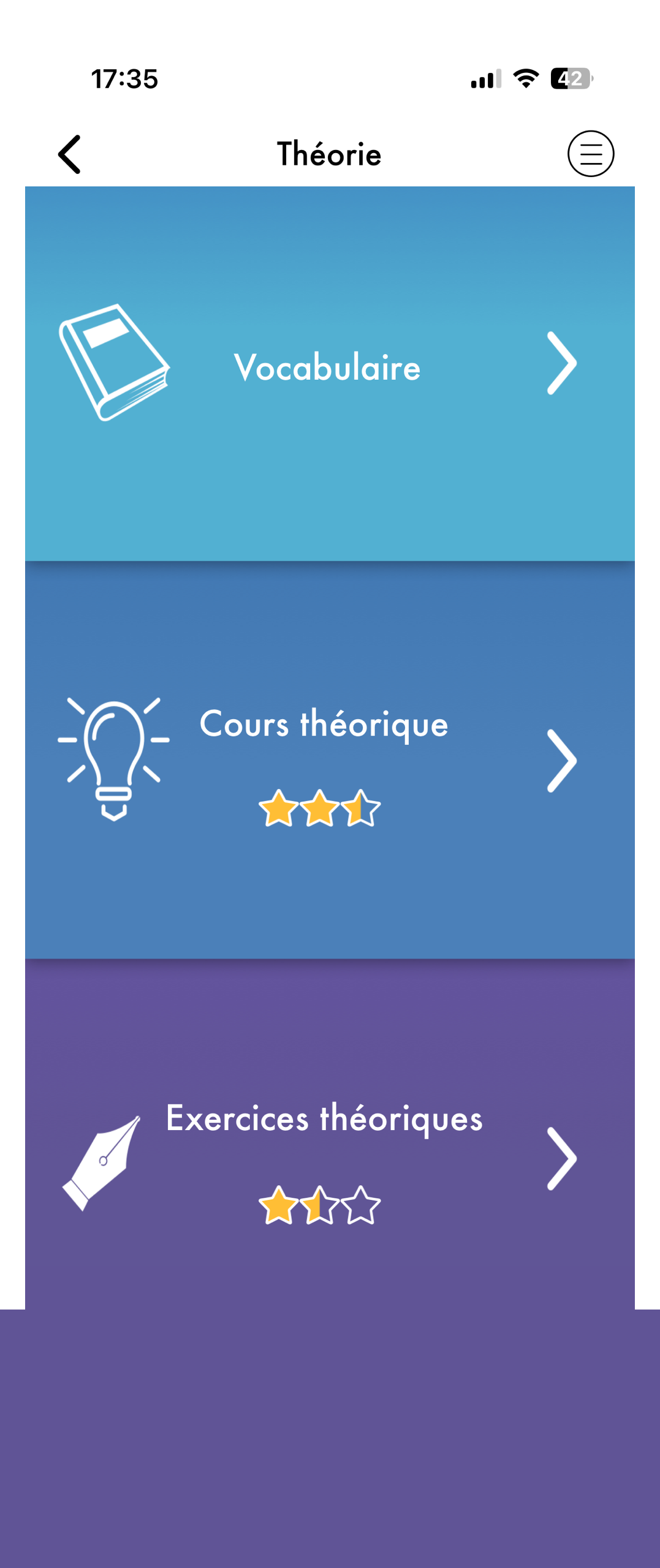The height and width of the screenshot is (1568, 660).
Task: Open the hamburger menu in the header
Action: pyautogui.click(x=590, y=154)
